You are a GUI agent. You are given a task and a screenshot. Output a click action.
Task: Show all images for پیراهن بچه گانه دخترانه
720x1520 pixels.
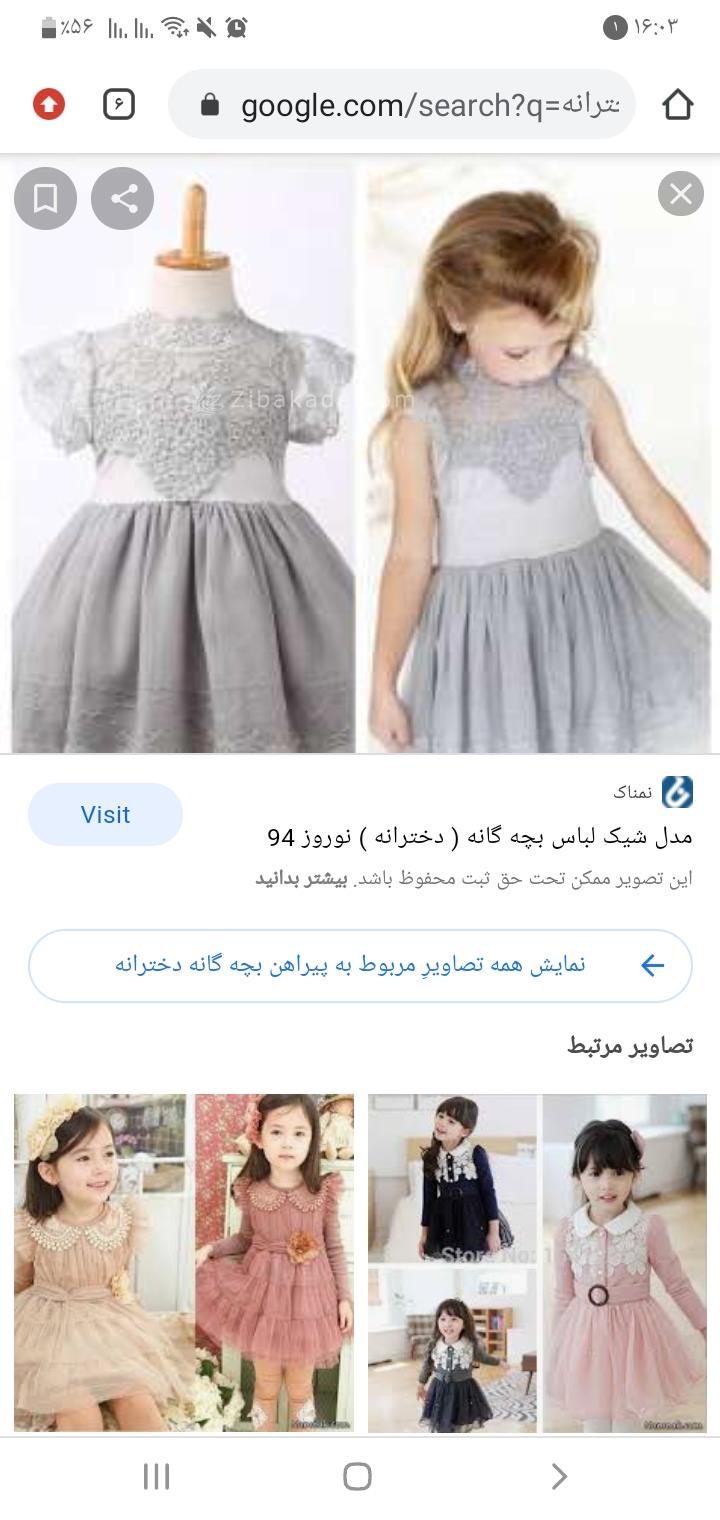click(360, 965)
